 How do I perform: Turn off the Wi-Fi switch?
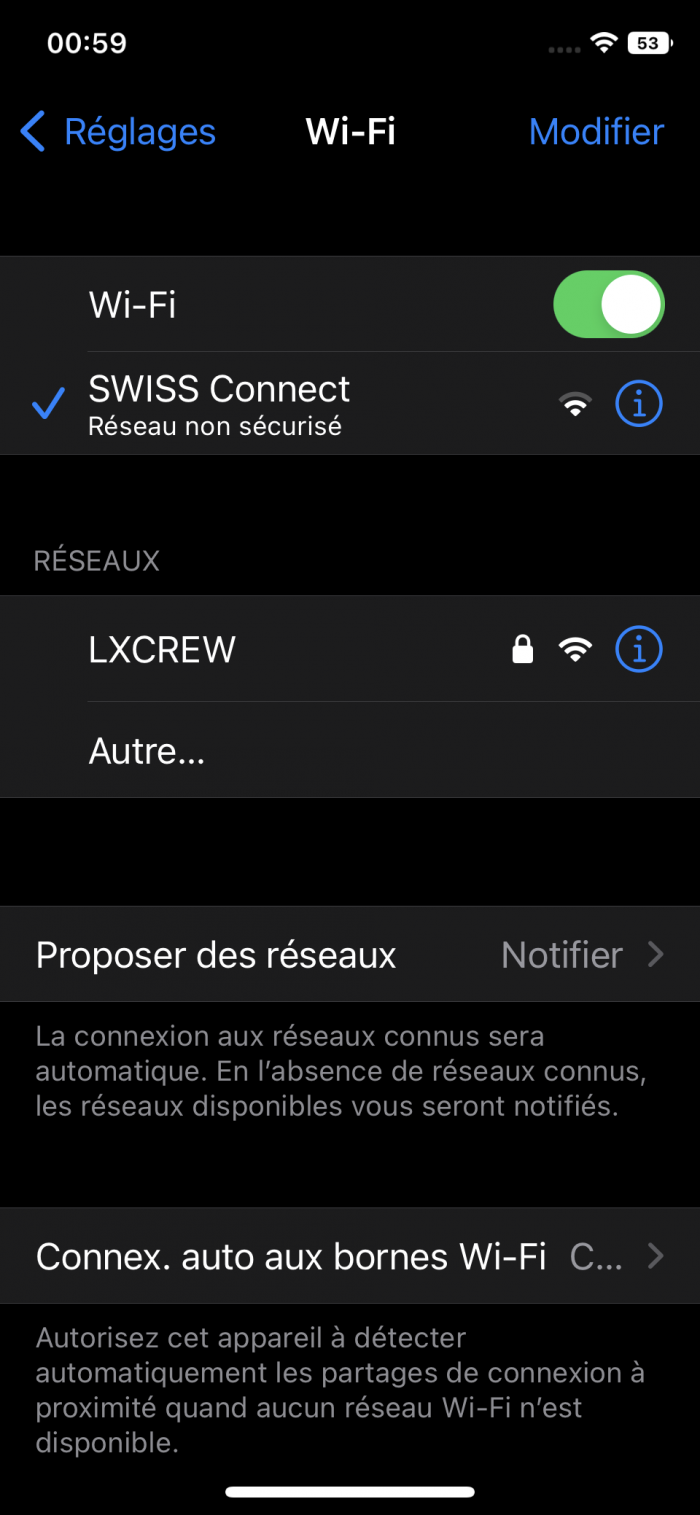tap(608, 304)
